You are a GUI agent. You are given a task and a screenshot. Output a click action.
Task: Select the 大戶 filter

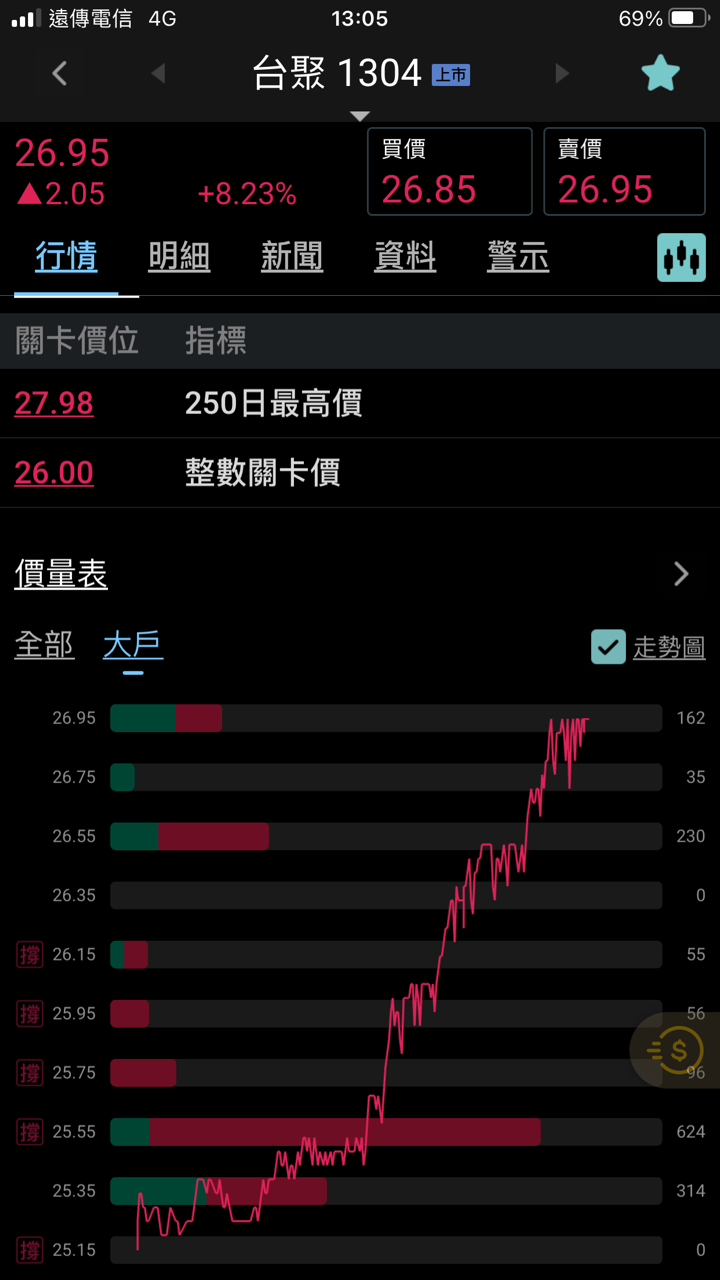point(133,646)
